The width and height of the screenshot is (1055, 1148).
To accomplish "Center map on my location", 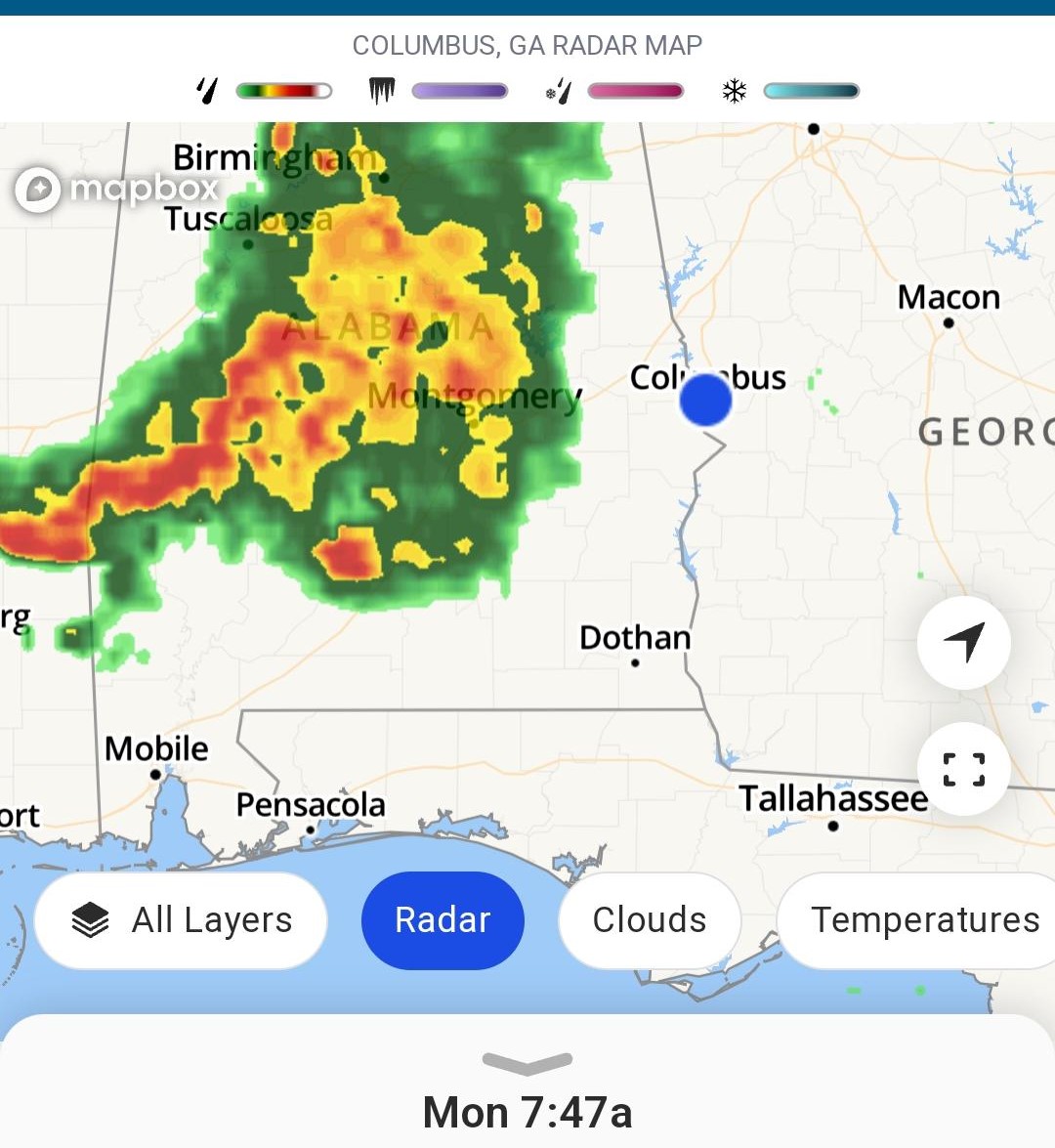I will pyautogui.click(x=964, y=643).
